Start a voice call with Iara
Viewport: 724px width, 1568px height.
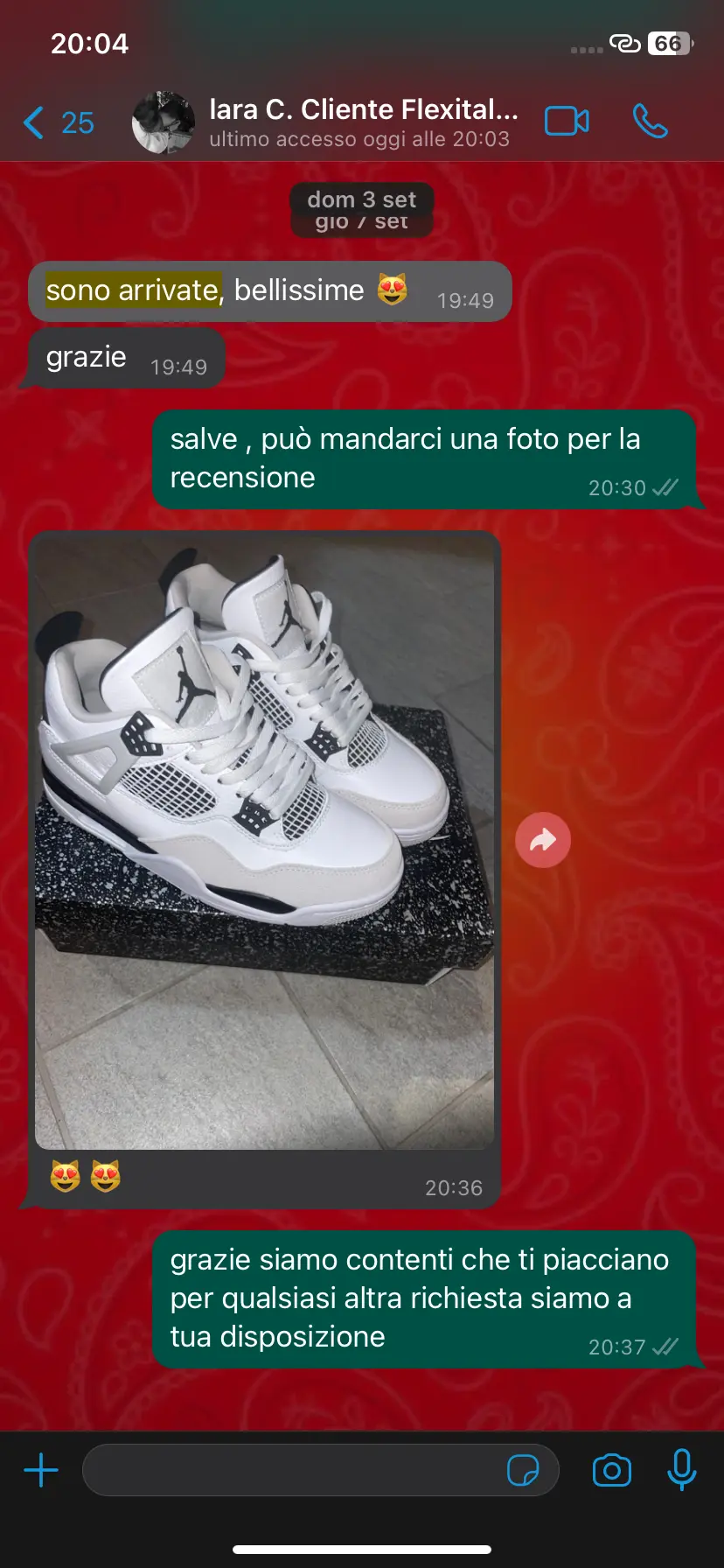[651, 122]
